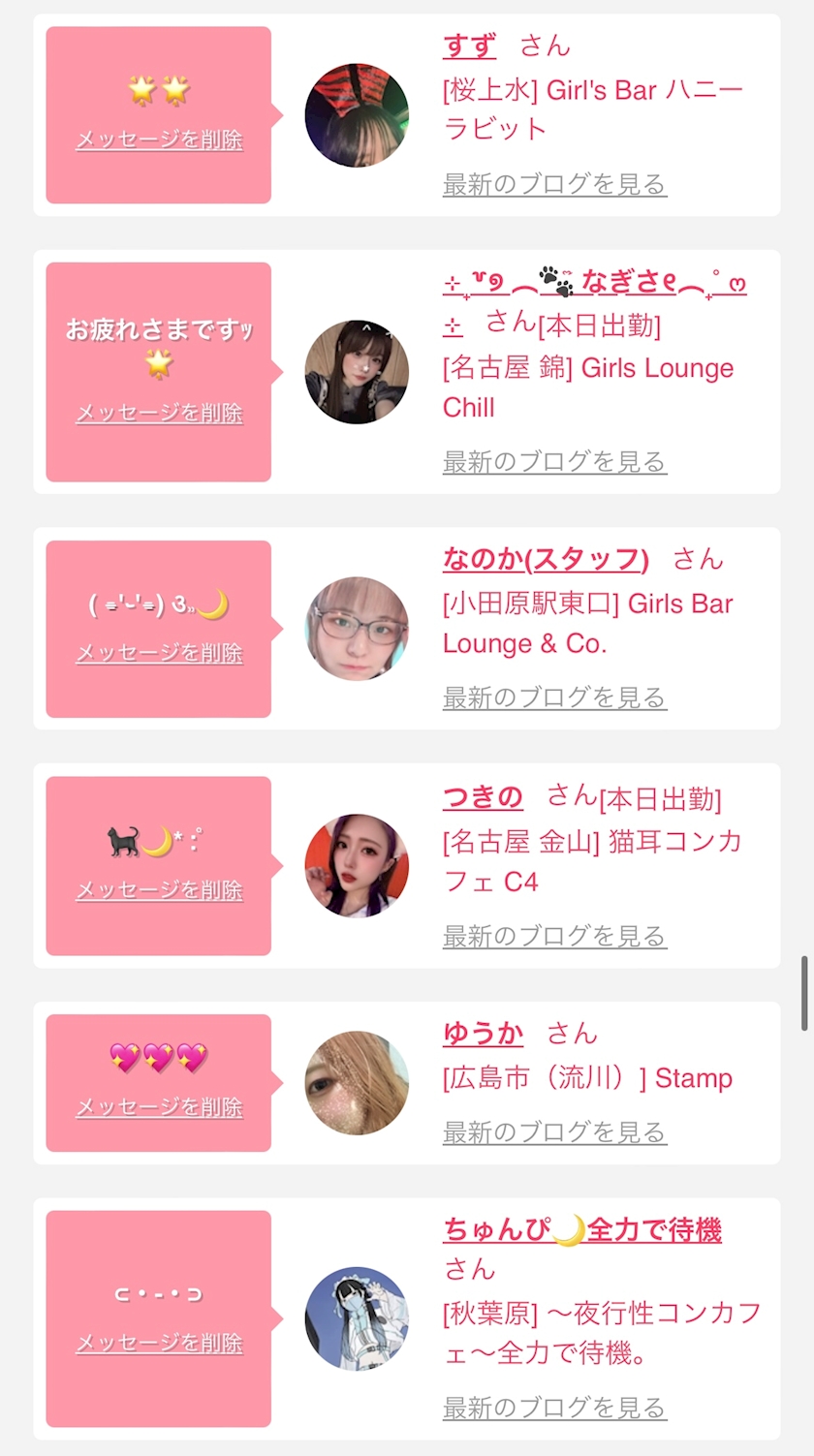This screenshot has height=1456, width=814.
Task: Tap なのか(スタッフ)'s round profile photo
Action: coord(357,629)
